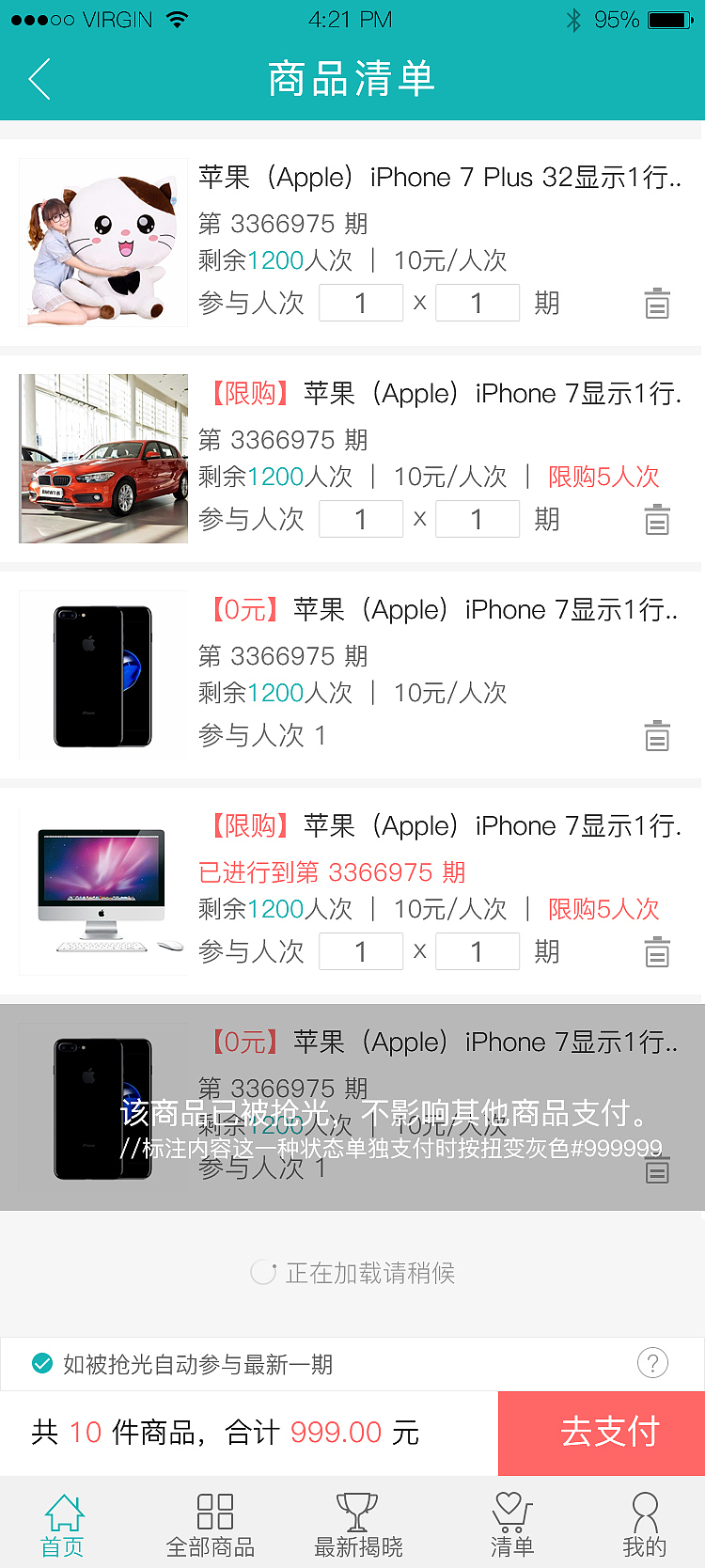Delete the iMac item with trash icon

[657, 951]
